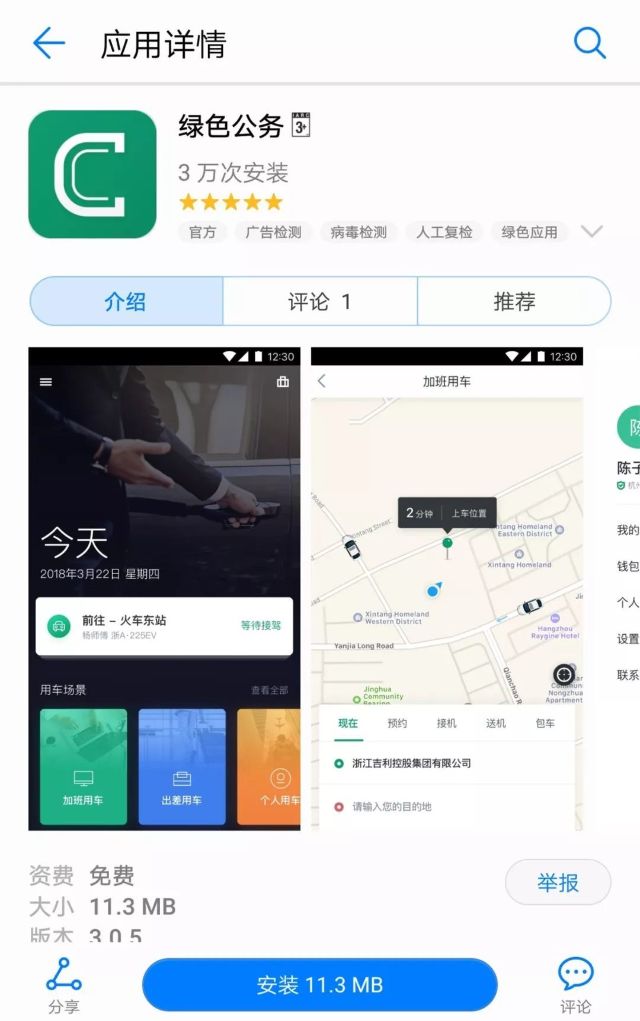This screenshot has height=1021, width=640.
Task: Go back from the app details page
Action: tap(48, 43)
